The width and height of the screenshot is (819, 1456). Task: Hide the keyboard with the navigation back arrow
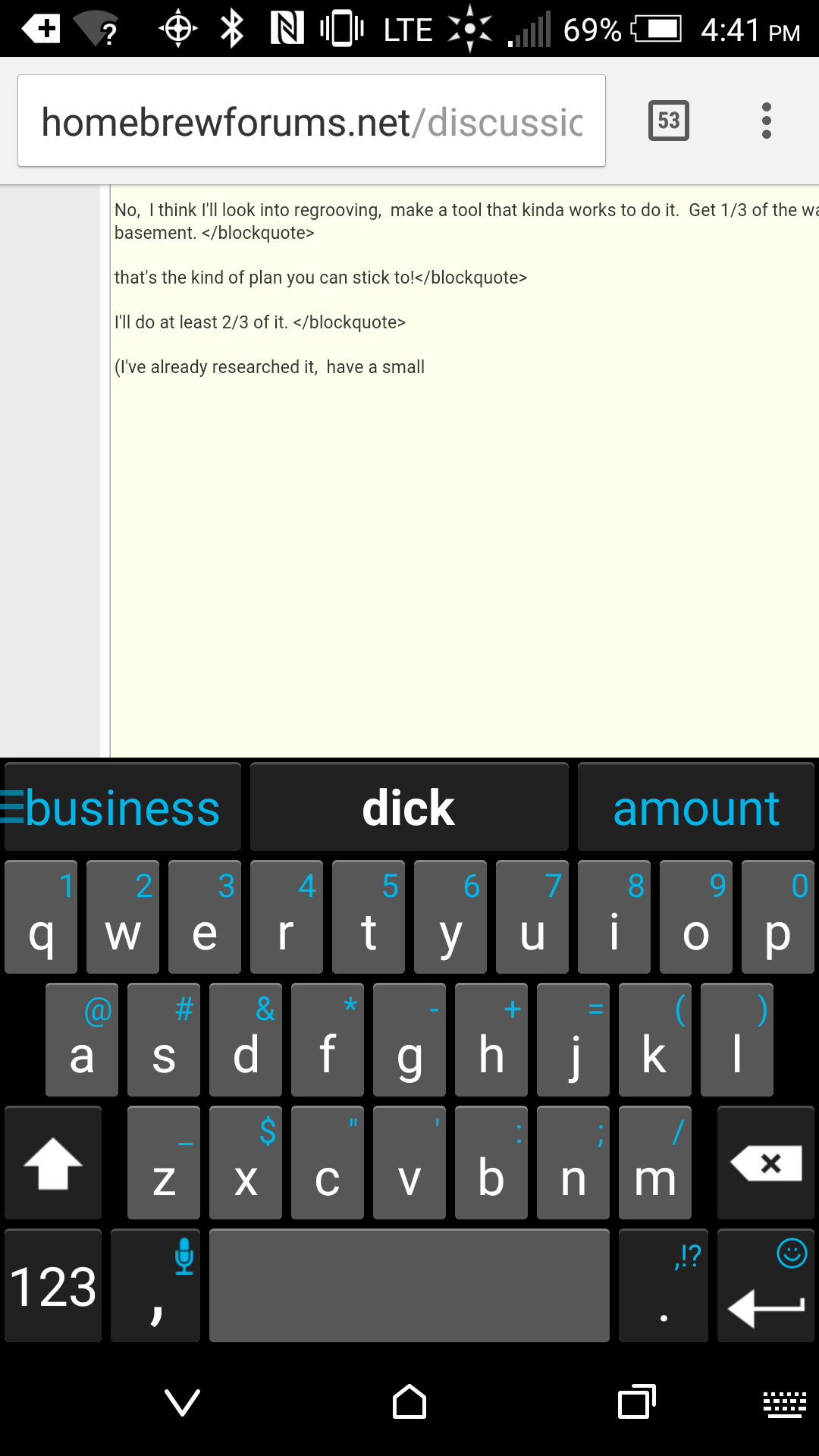coord(182,1402)
